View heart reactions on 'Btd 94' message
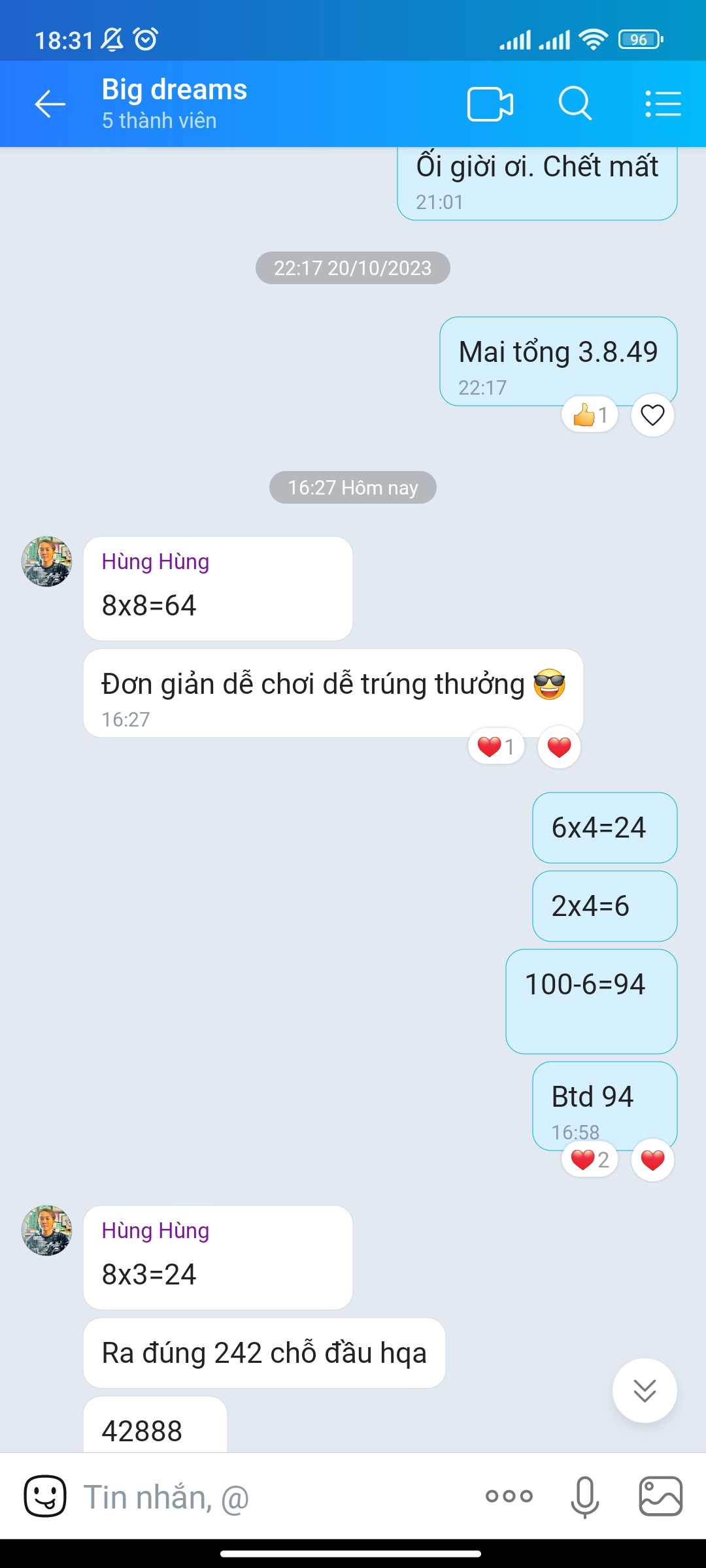 coord(590,1160)
